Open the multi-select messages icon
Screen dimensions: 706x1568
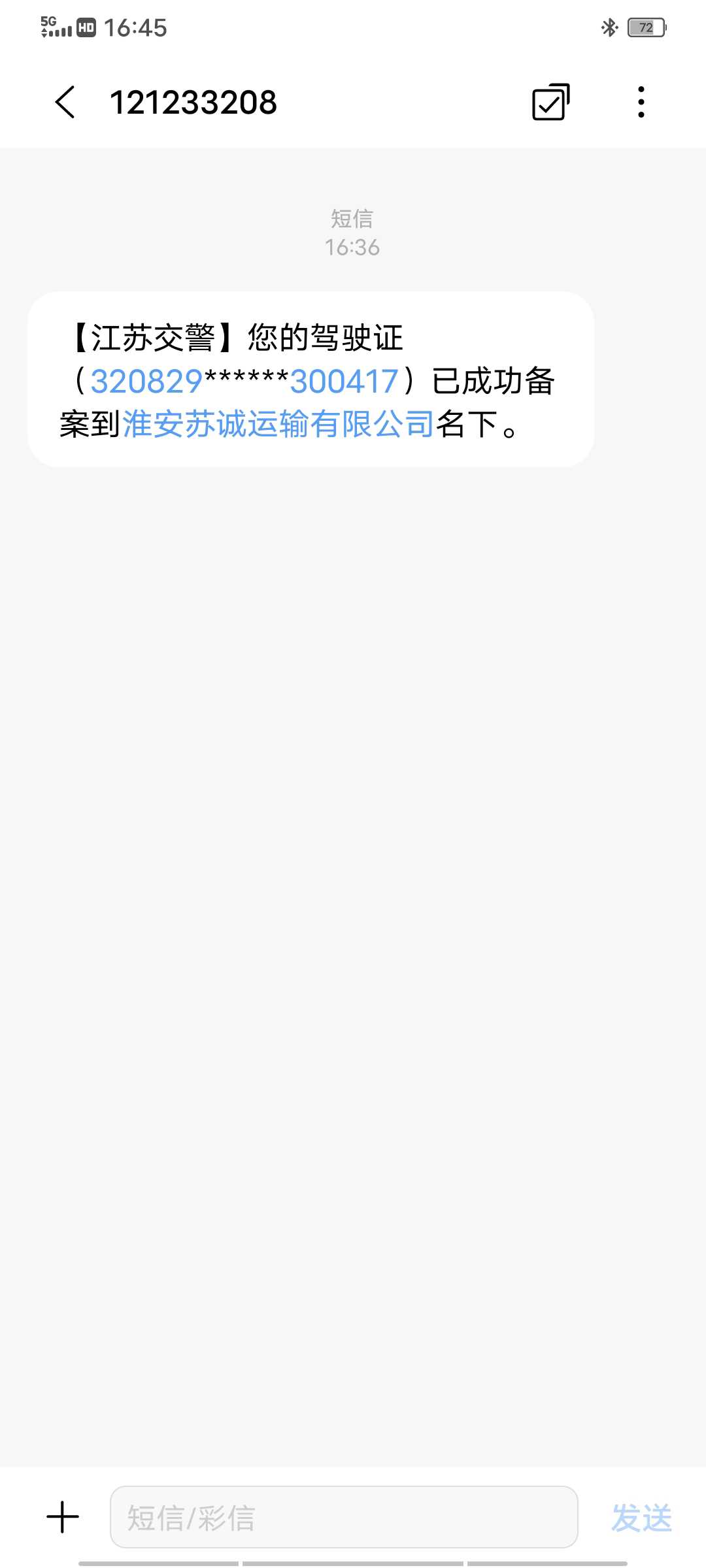[550, 103]
